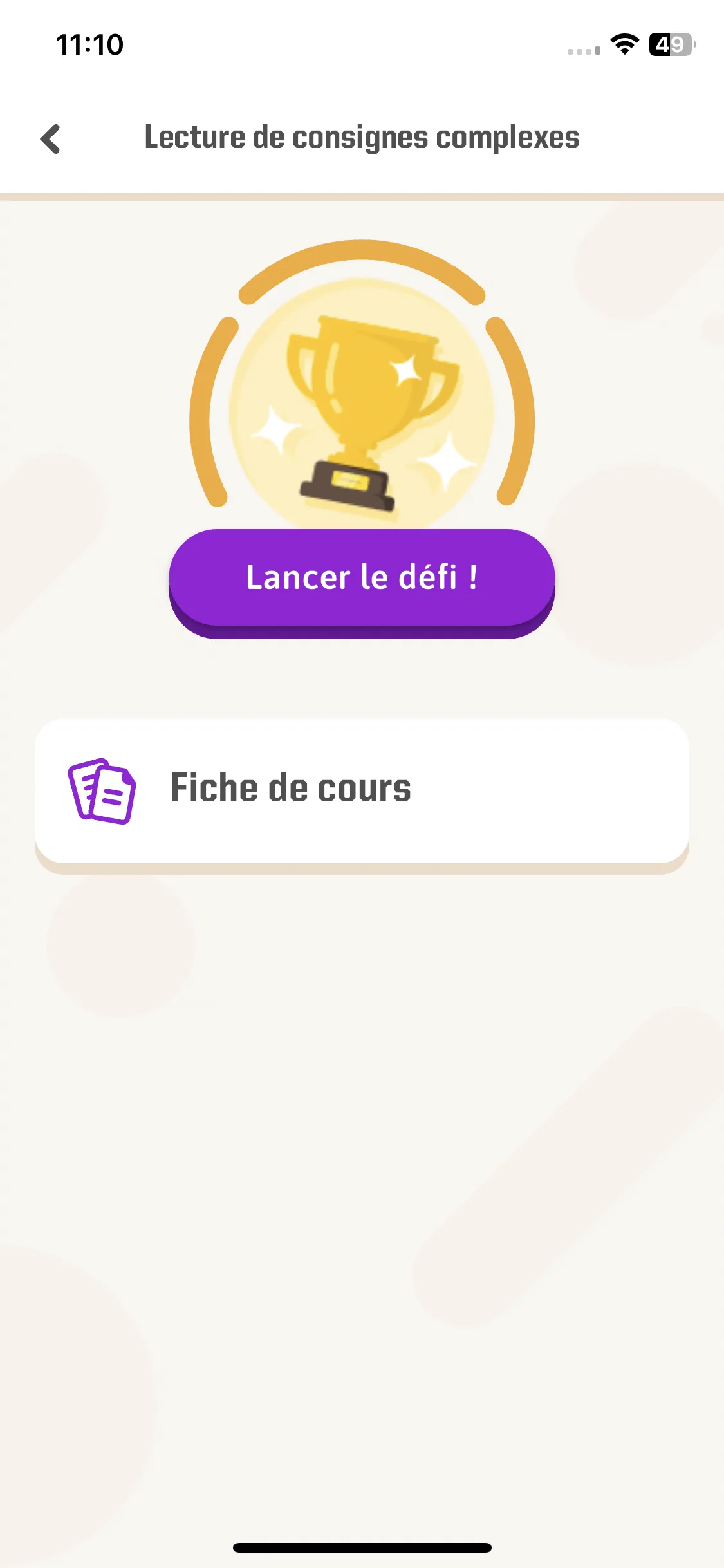This screenshot has width=724, height=1568.
Task: Open the Fiche de cours card
Action: pyautogui.click(x=362, y=790)
